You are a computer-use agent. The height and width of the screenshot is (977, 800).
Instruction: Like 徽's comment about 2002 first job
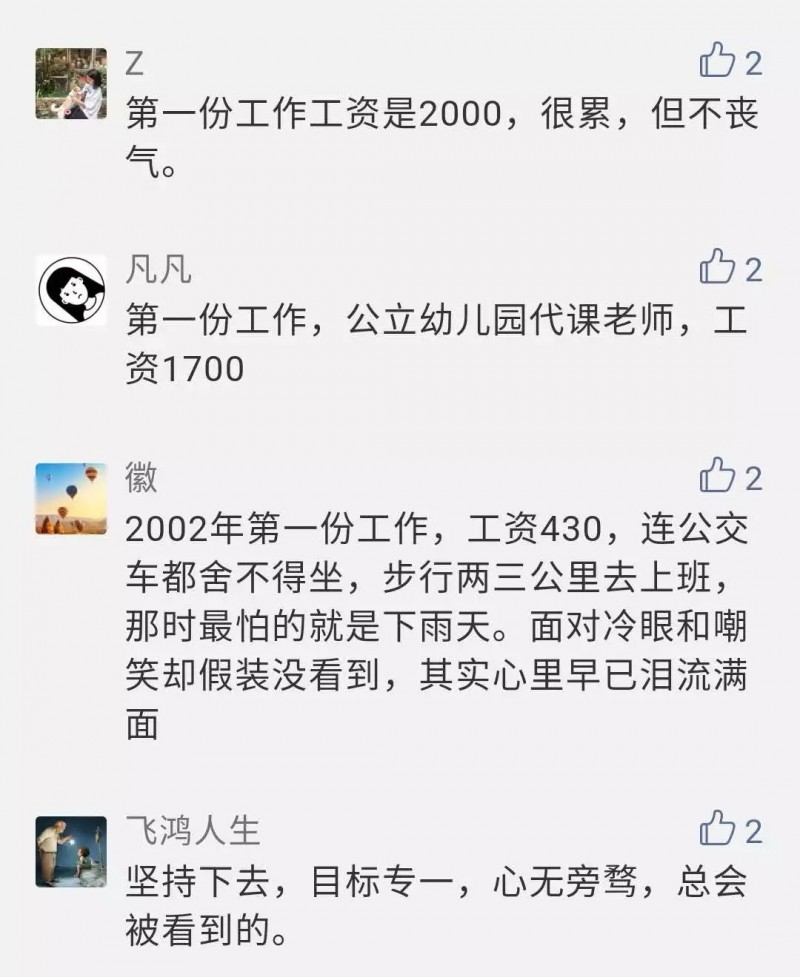pos(717,476)
